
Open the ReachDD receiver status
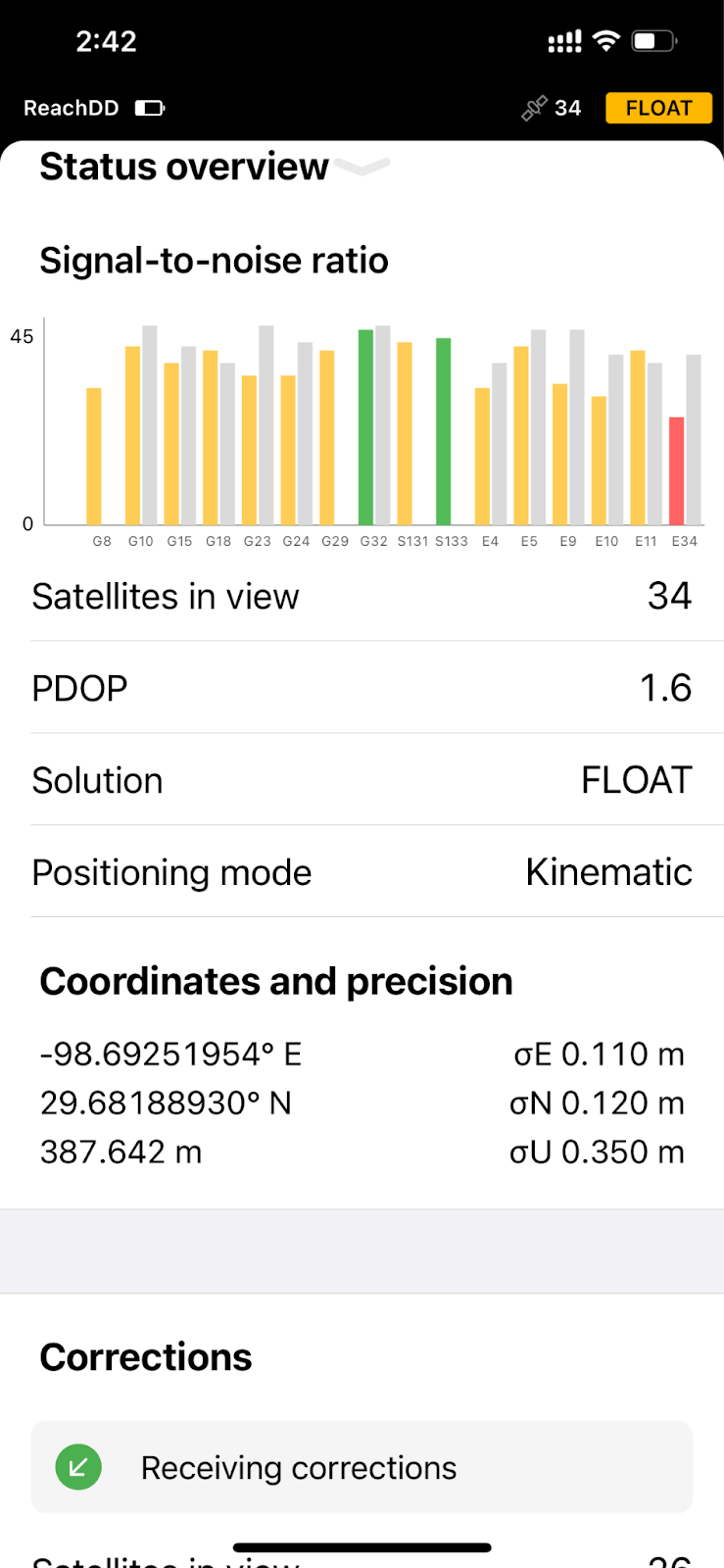(94, 108)
